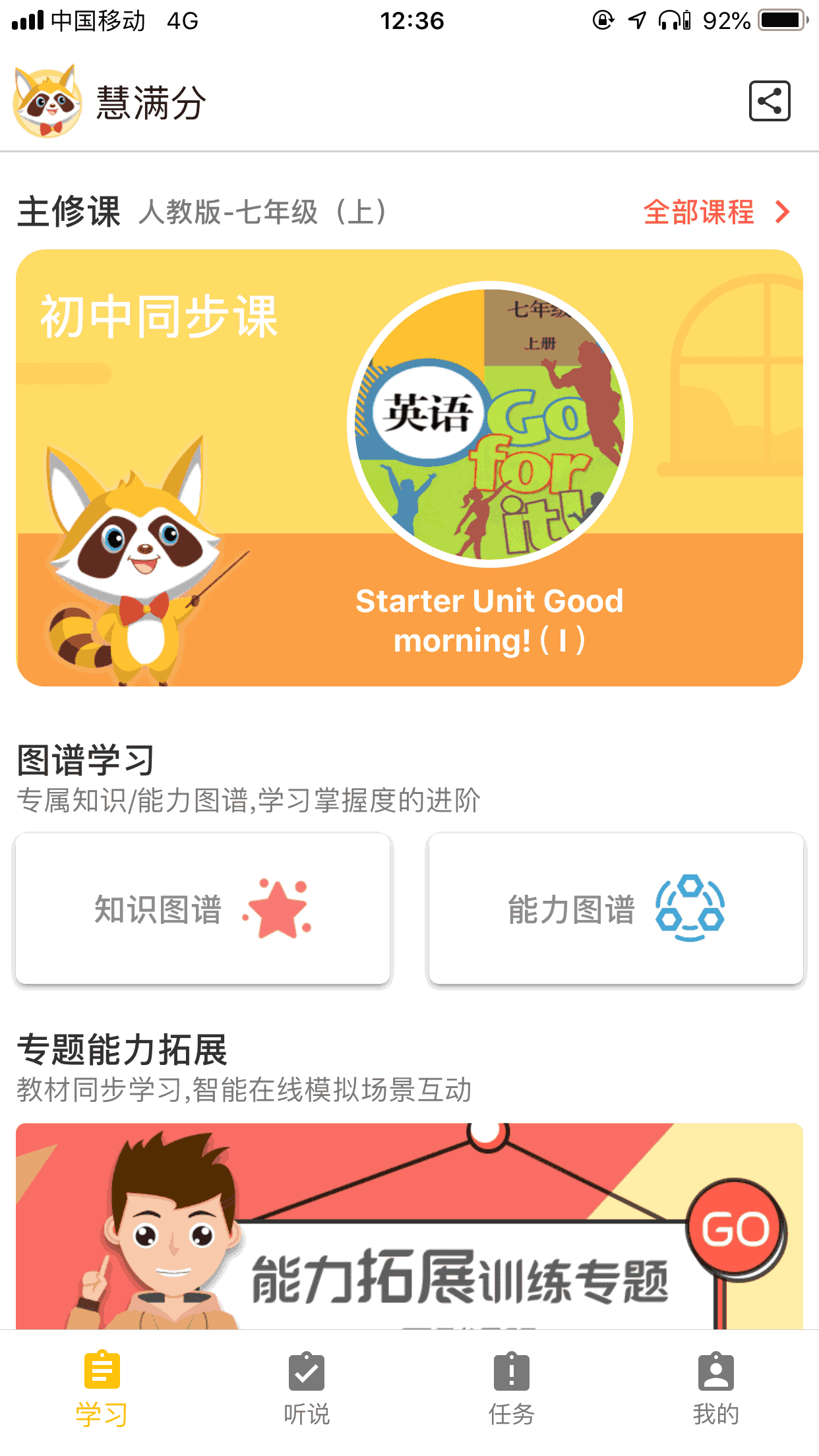Tap the share icon in the top bar
The width and height of the screenshot is (819, 1456).
click(770, 100)
